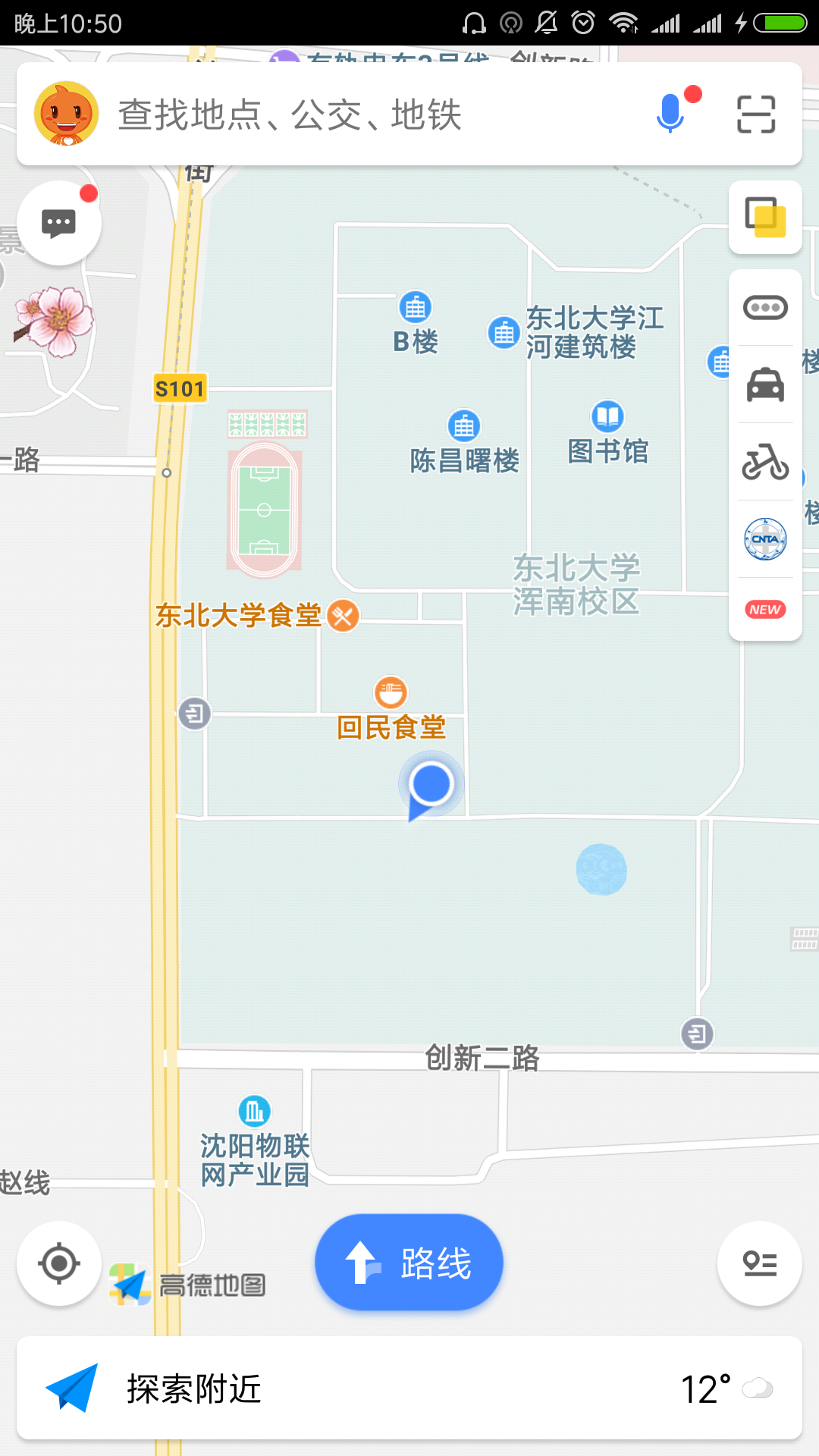
Task: Tap the pink flower icon on map
Action: 55,322
